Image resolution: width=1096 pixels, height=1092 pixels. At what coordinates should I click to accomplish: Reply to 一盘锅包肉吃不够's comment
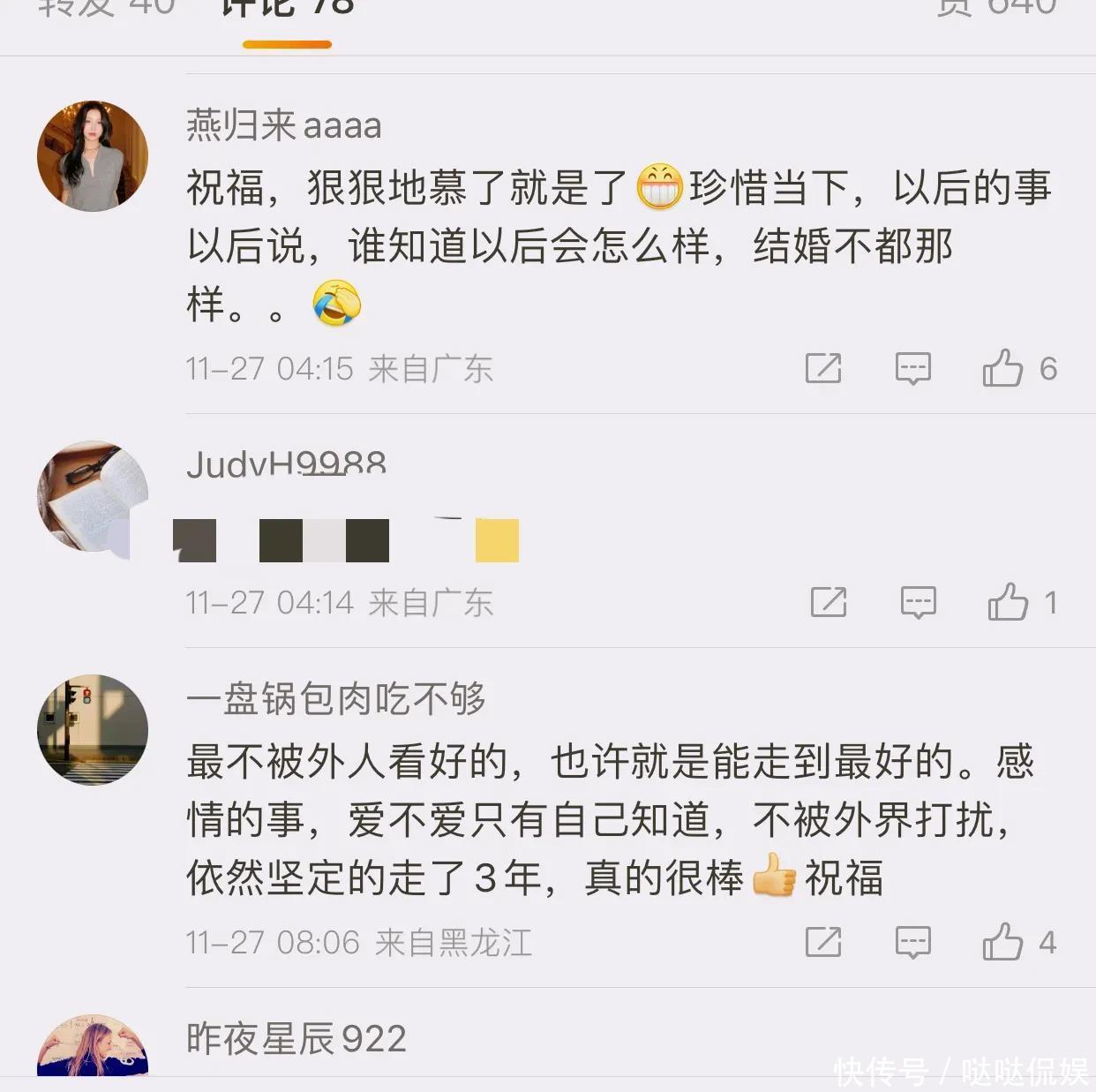click(912, 942)
